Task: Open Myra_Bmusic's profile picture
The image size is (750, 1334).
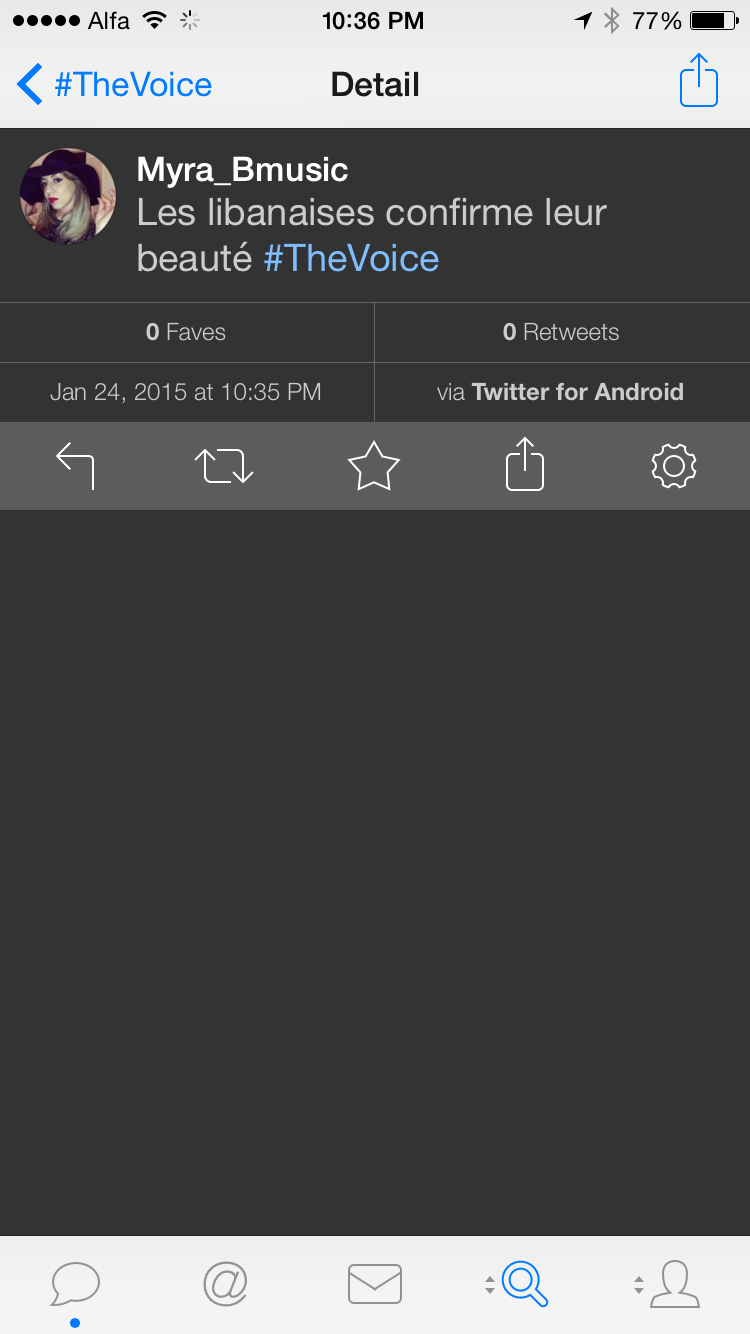Action: pyautogui.click(x=68, y=197)
